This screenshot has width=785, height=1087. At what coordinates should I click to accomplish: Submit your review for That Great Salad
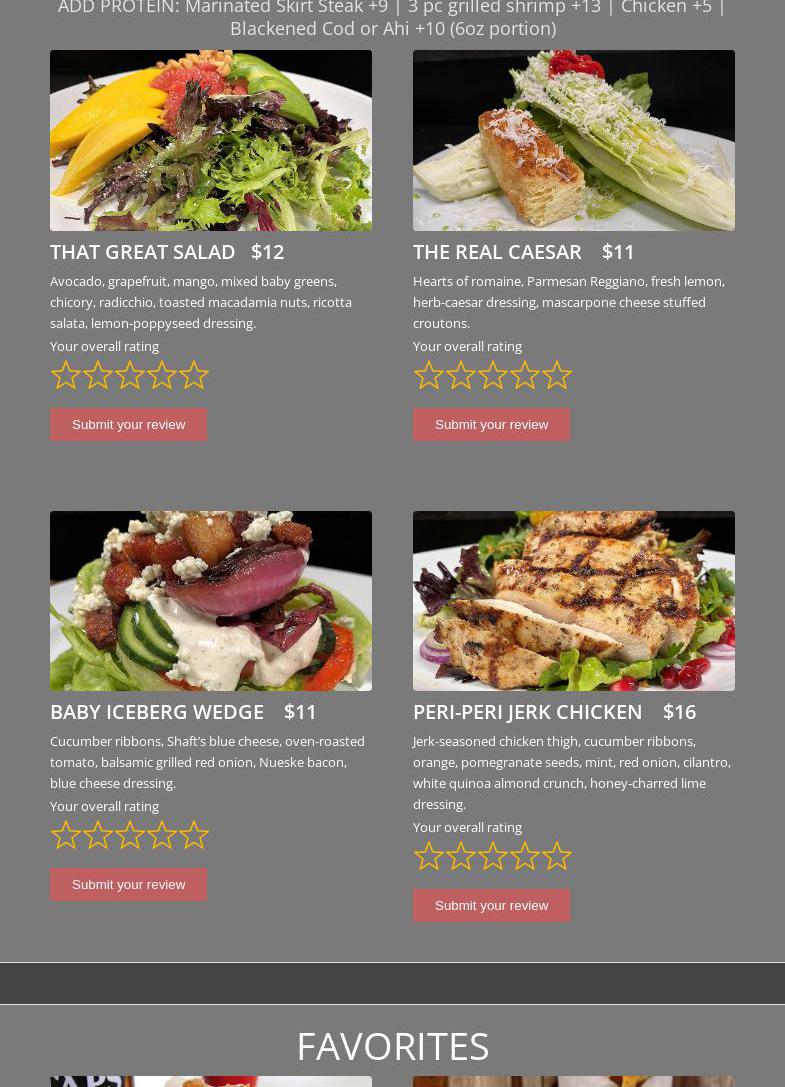[128, 424]
